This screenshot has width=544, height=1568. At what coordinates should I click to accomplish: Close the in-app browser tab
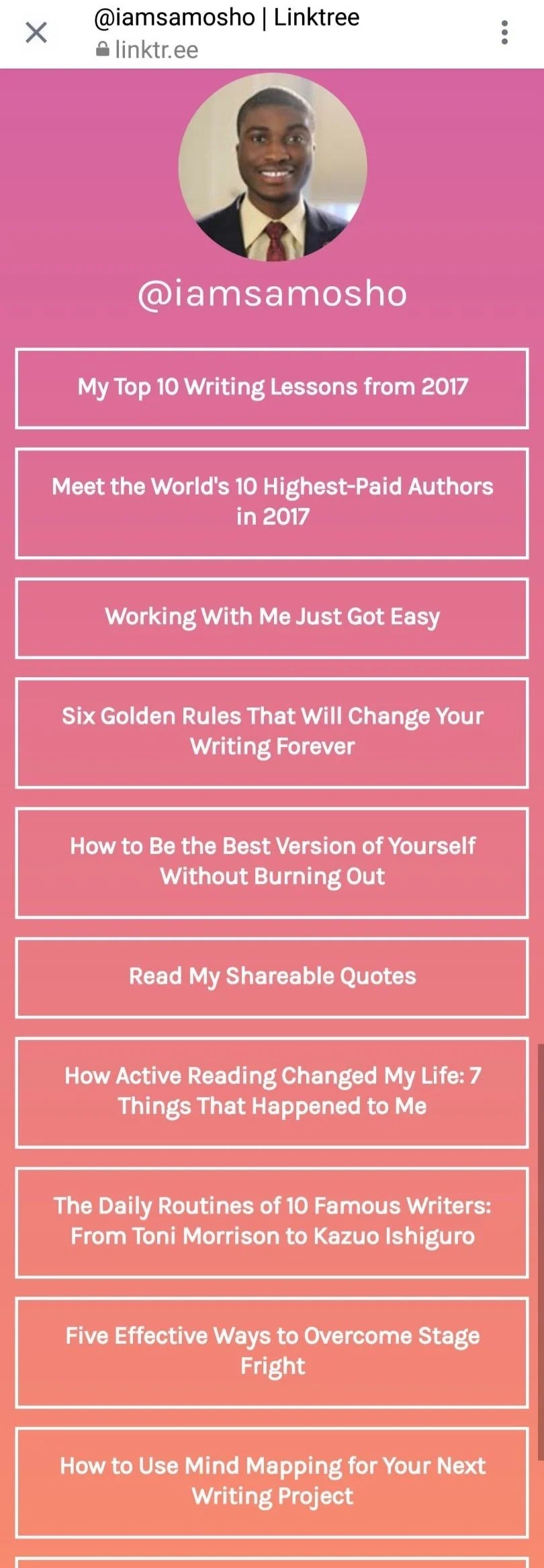[x=36, y=32]
